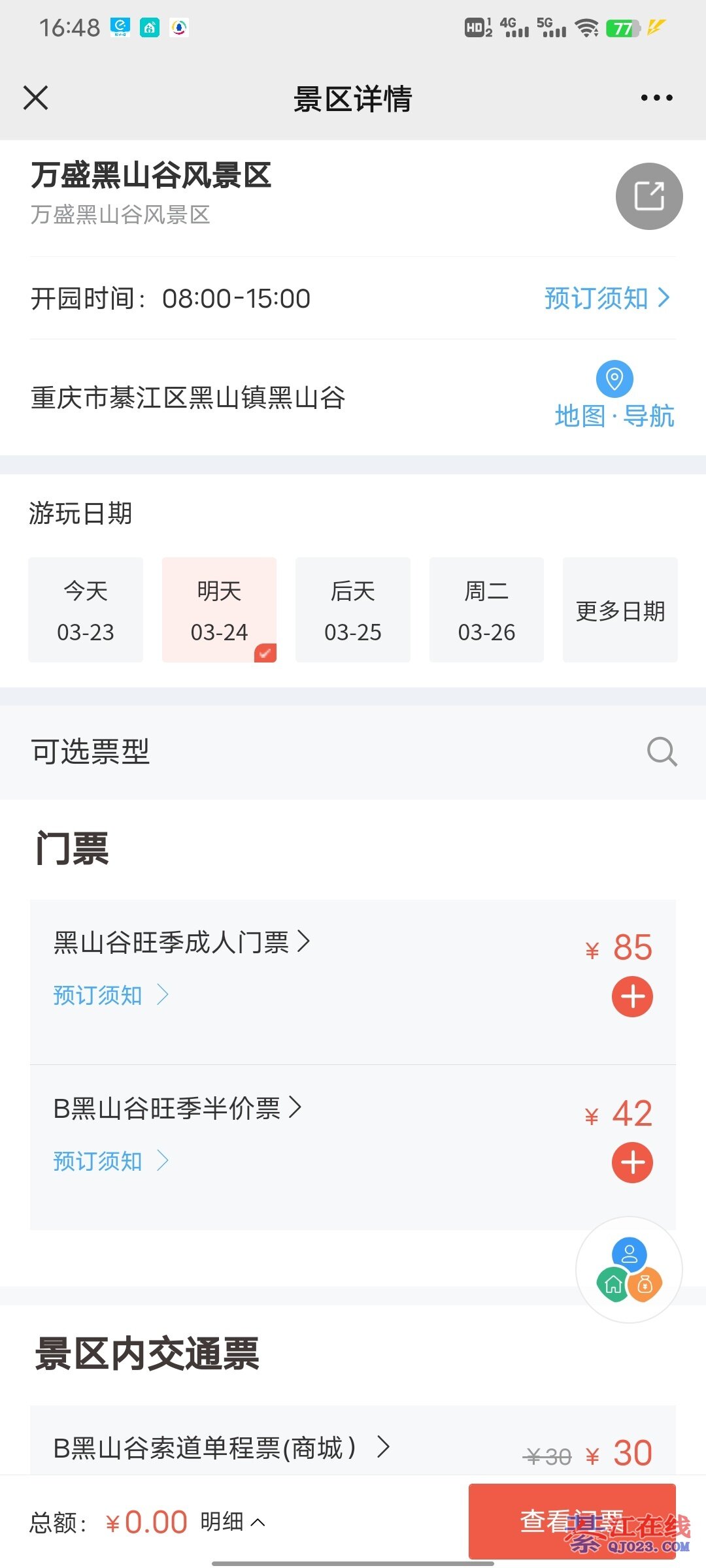View 预订须知 under B黑山谷旺季半价票
Screen dimensions: 706x1568
pyautogui.click(x=110, y=1161)
